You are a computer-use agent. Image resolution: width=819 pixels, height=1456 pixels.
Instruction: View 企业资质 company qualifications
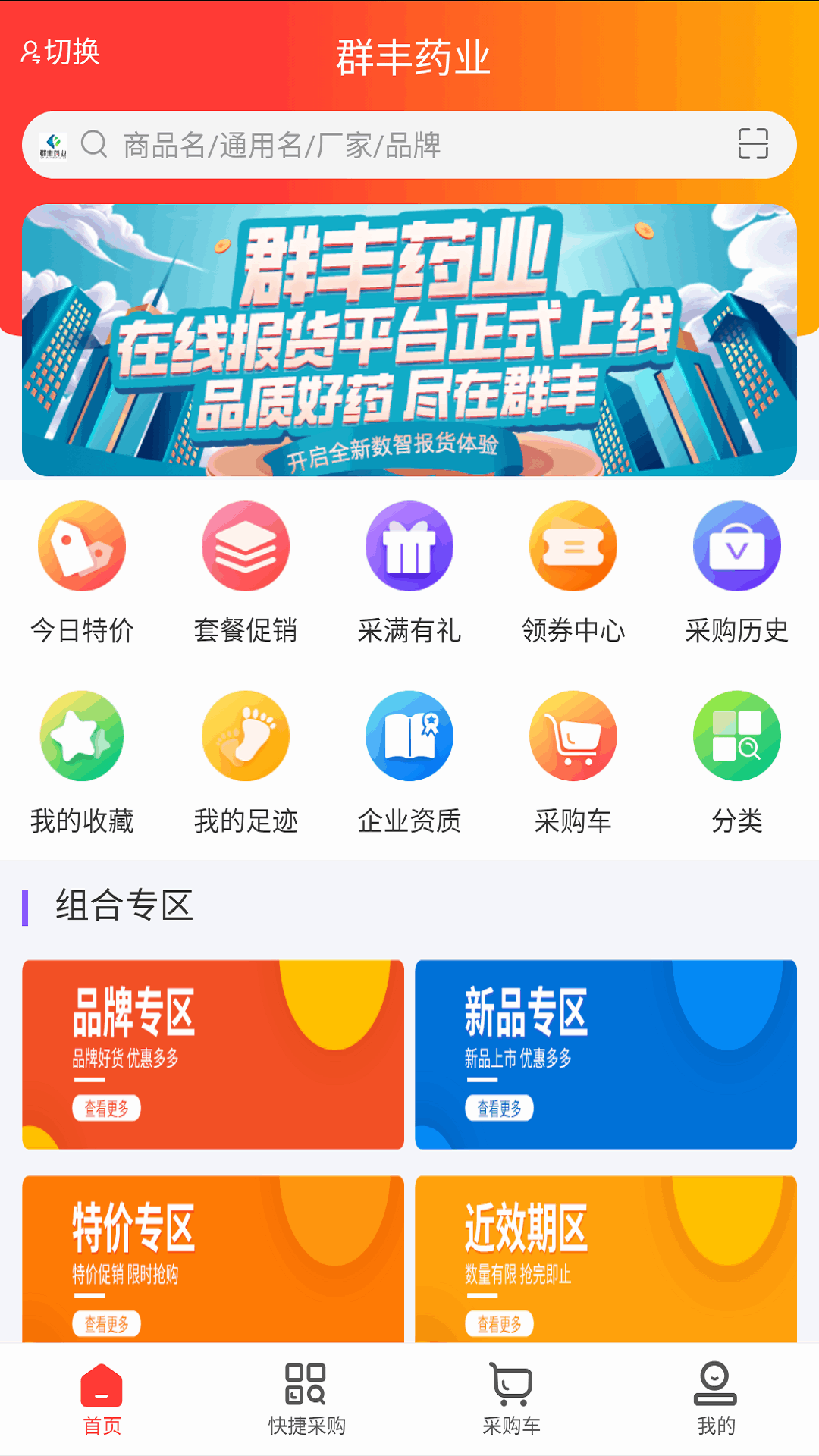click(x=409, y=758)
